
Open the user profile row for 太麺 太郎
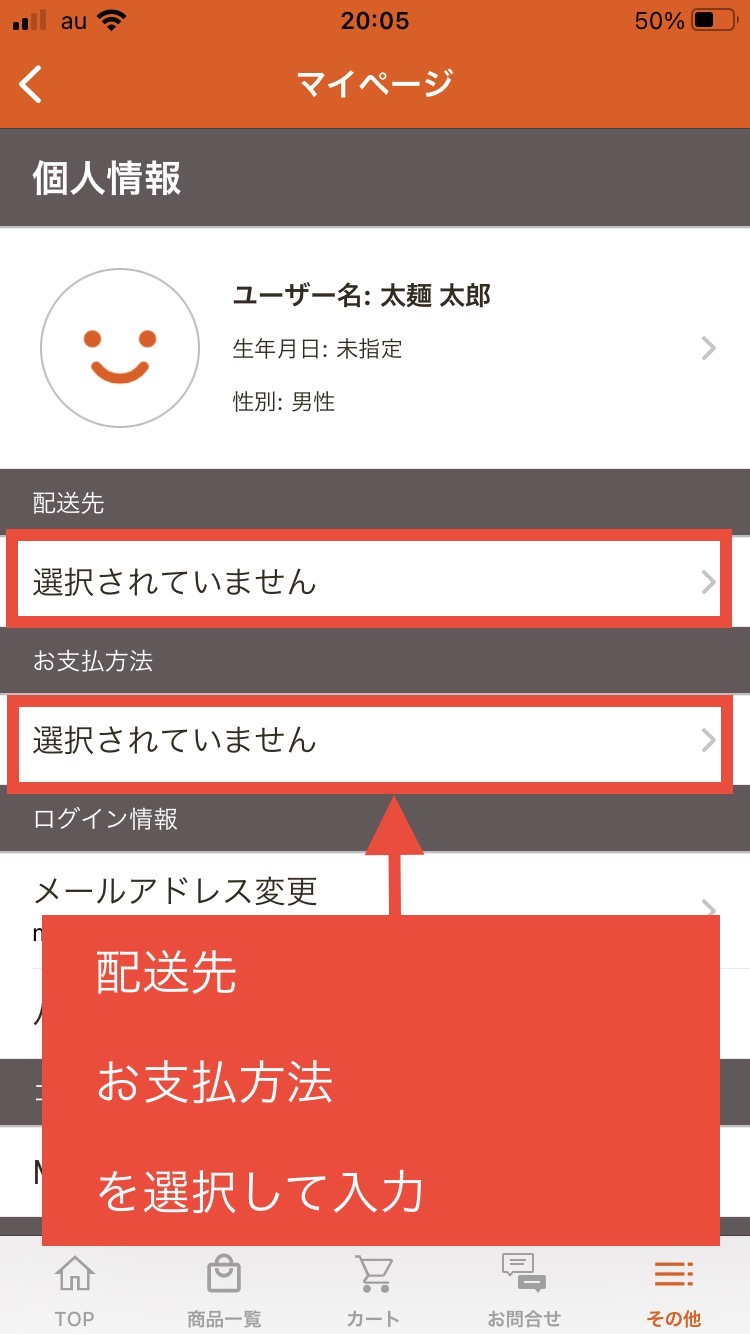tap(375, 348)
